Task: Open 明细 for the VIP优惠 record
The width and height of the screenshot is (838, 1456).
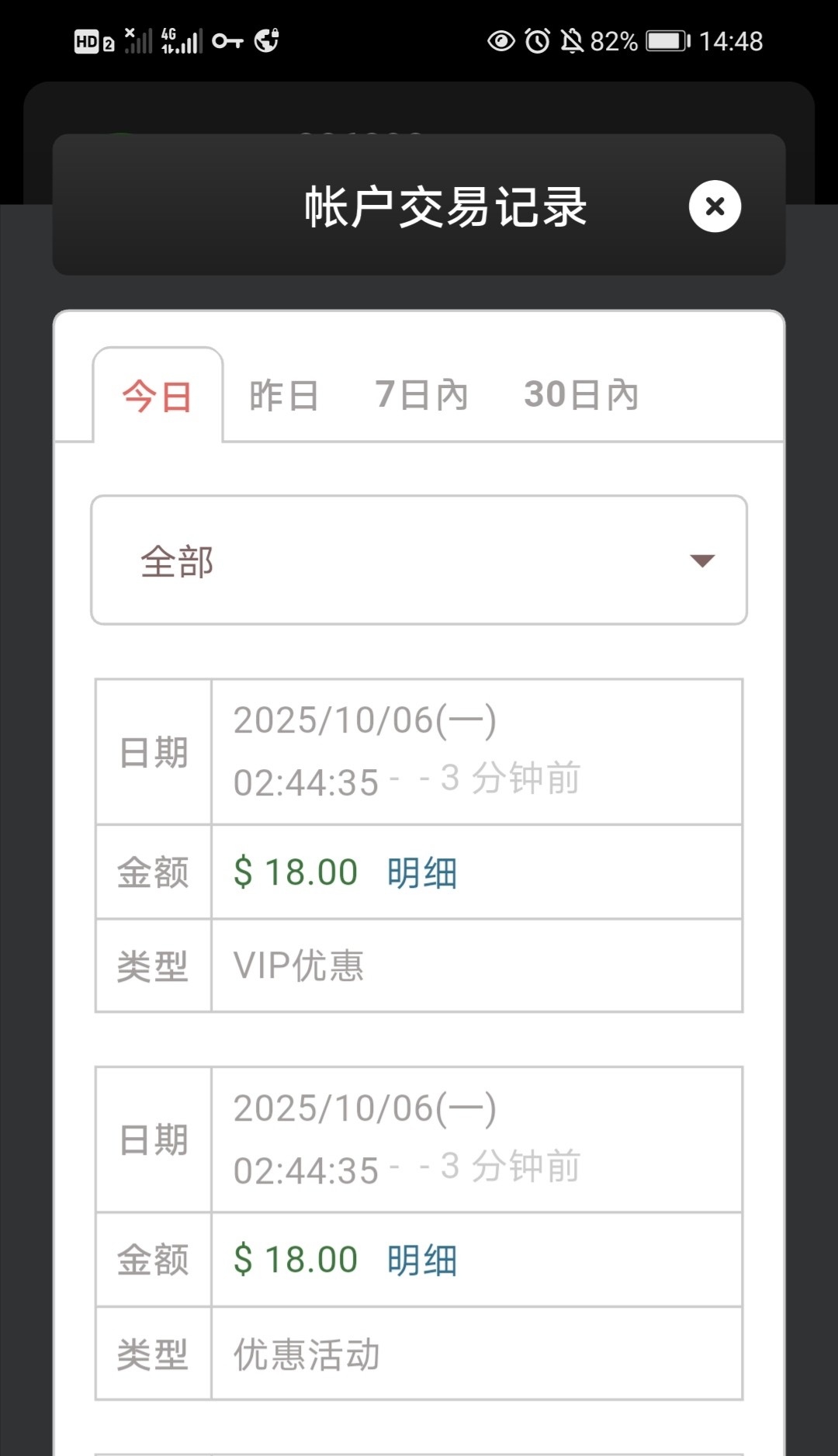Action: pyautogui.click(x=422, y=872)
